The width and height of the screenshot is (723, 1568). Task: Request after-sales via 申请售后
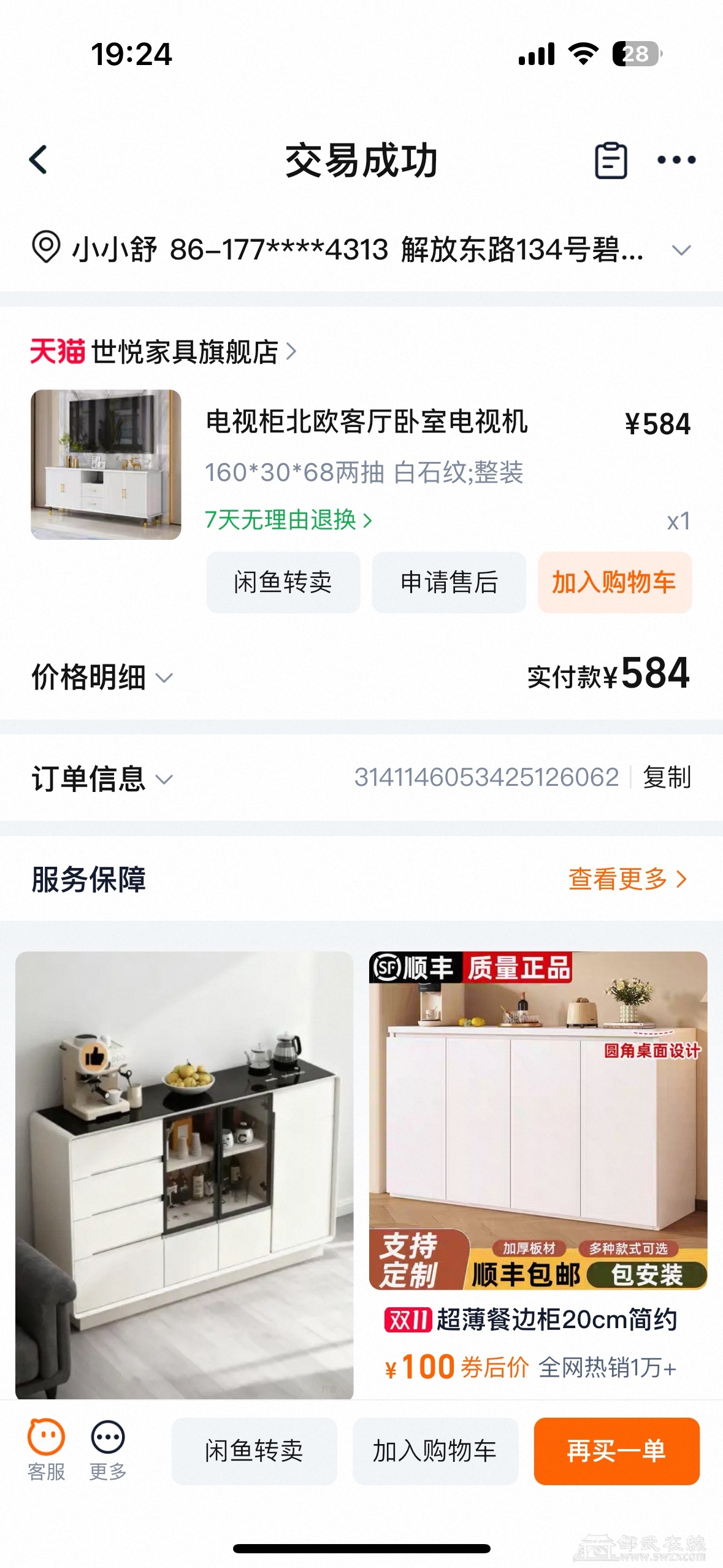pos(449,582)
